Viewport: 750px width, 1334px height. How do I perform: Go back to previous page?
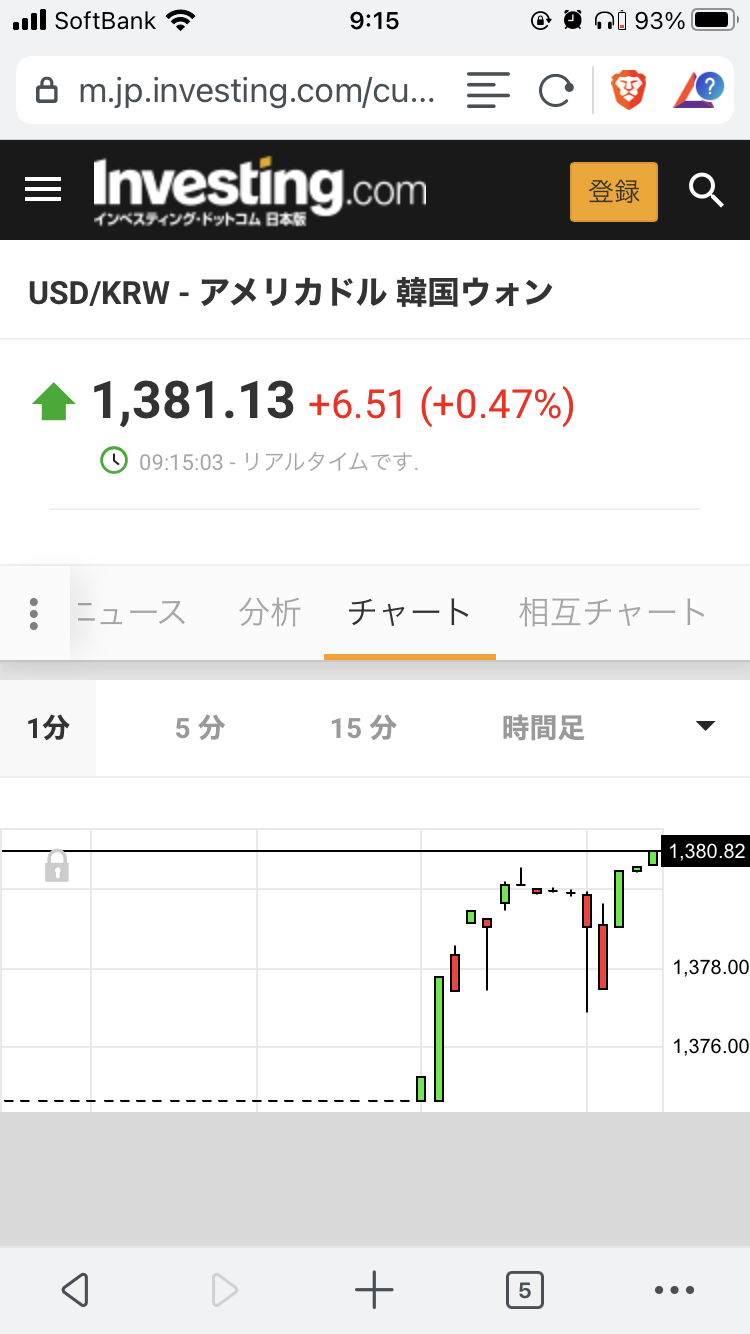tap(75, 1290)
